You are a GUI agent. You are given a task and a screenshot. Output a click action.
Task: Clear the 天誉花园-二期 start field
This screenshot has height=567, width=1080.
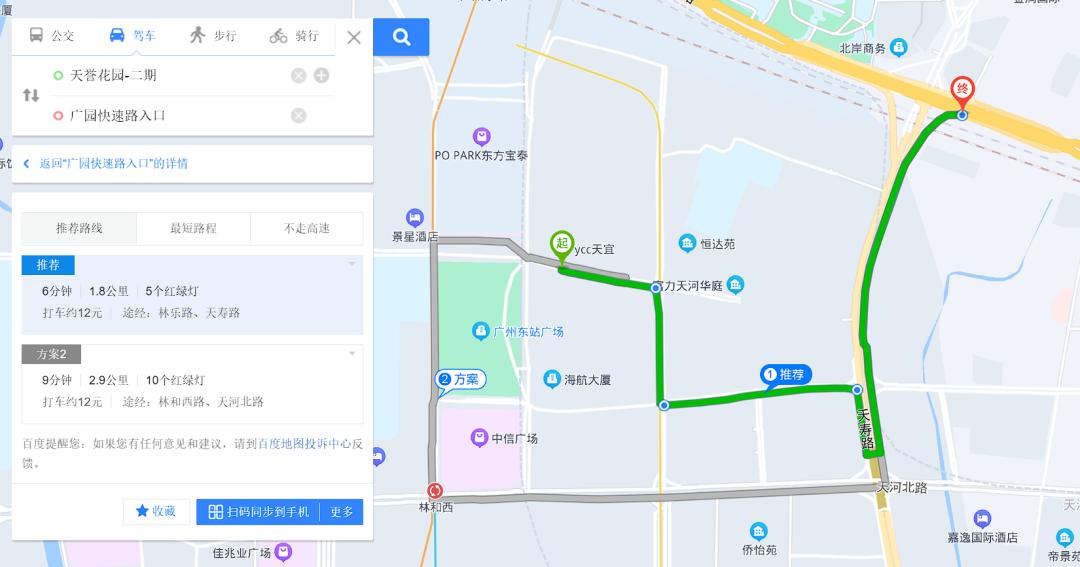tap(298, 76)
